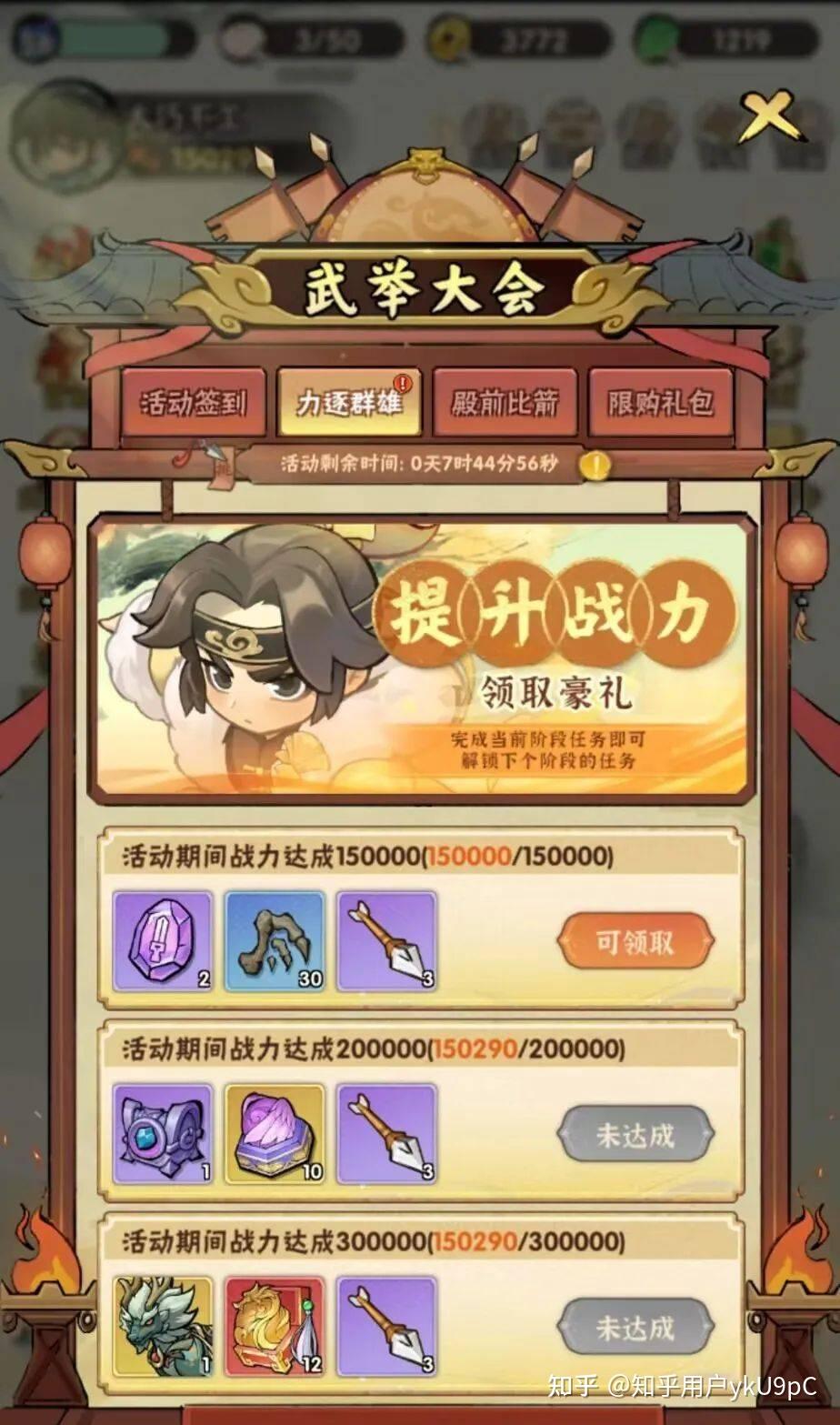View the arrow reward in the 150000 task
This screenshot has width=840, height=1425.
coord(386,941)
